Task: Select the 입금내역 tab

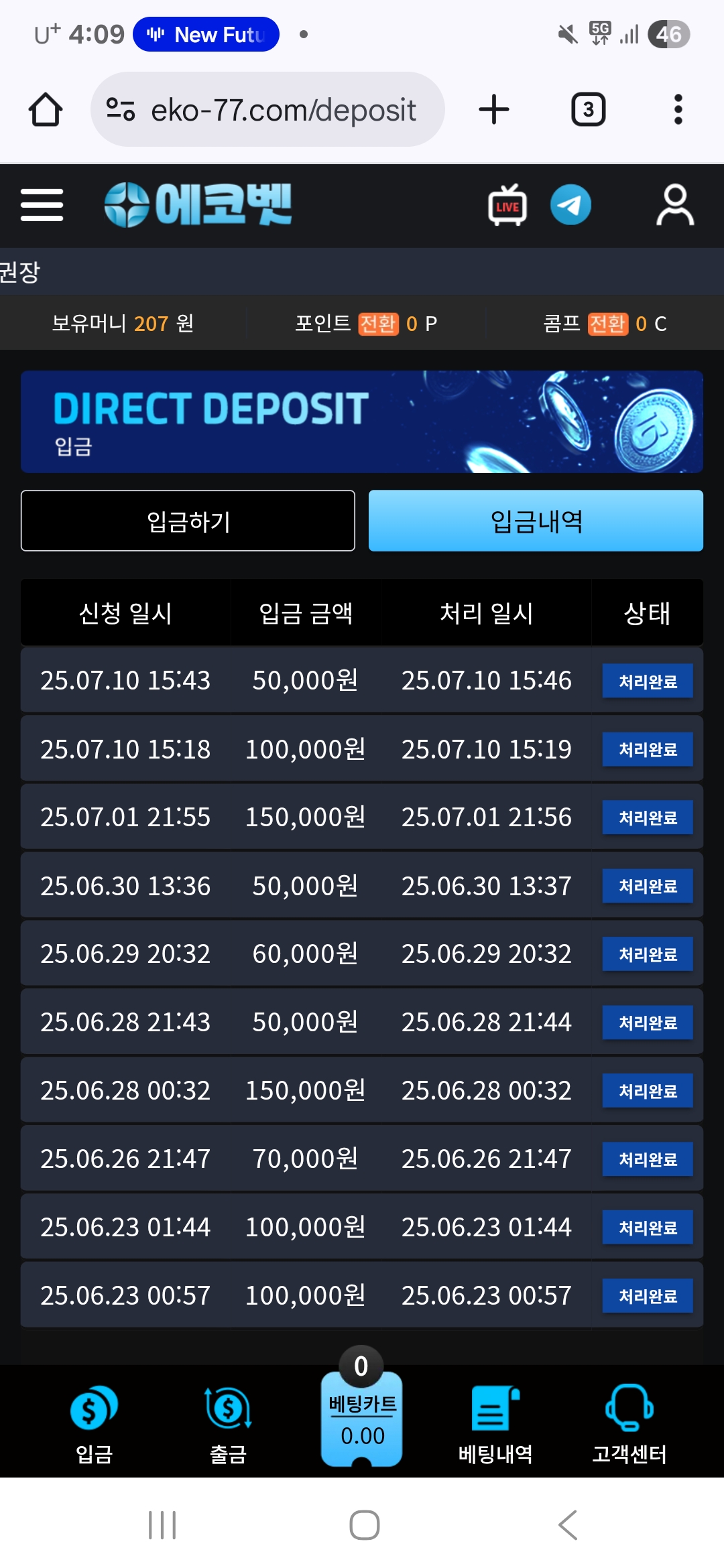Action: point(536,521)
